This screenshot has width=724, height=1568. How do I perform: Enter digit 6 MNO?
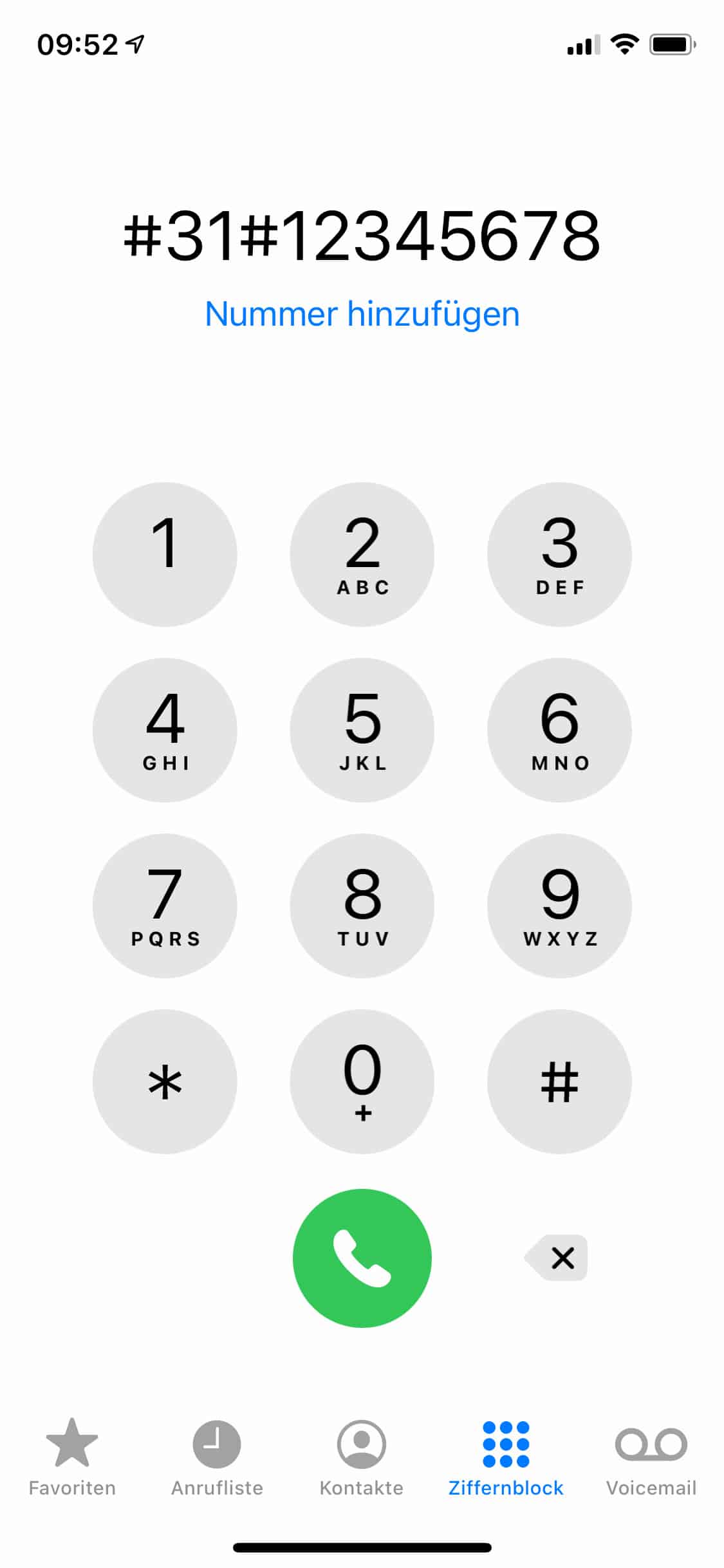click(559, 730)
